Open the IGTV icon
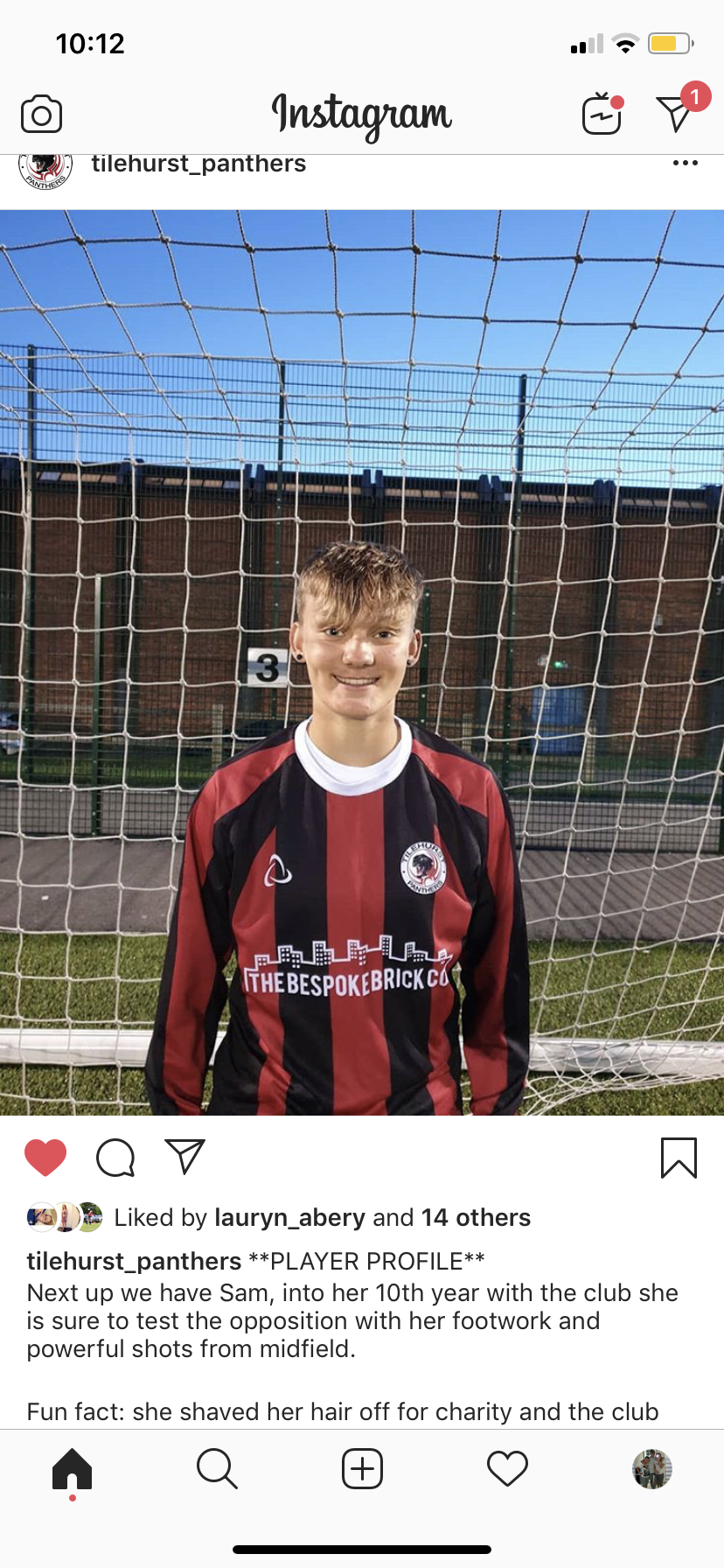The image size is (724, 1568). [x=602, y=114]
